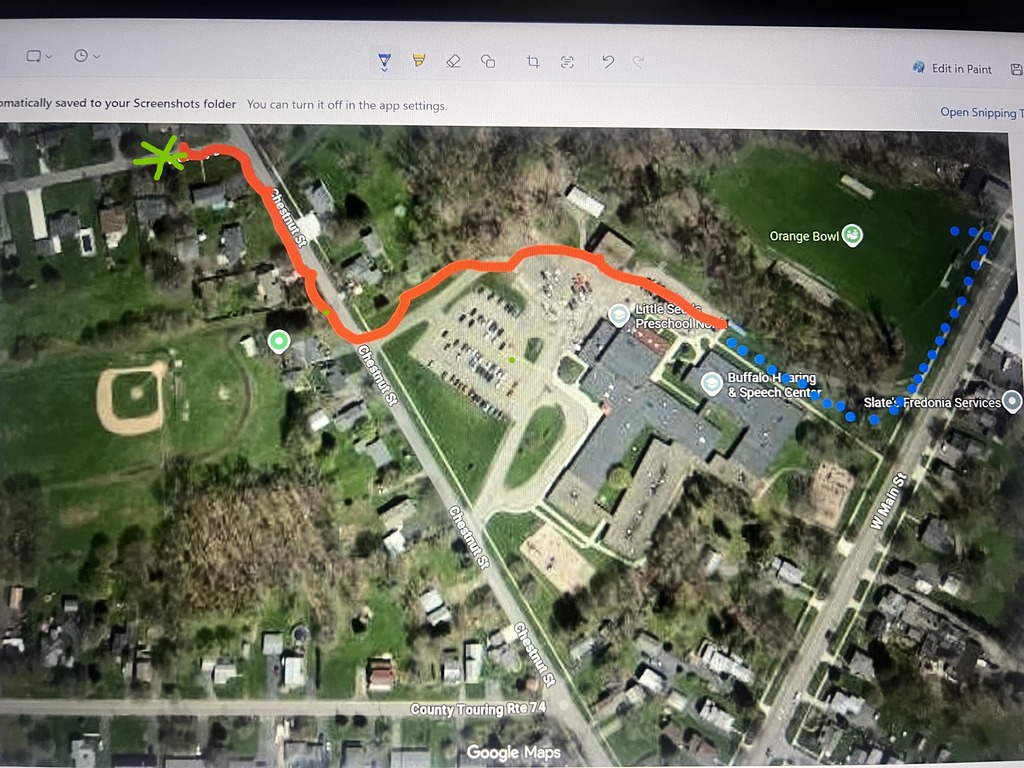Open the snip delay timer dropdown
The width and height of the screenshot is (1024, 768).
[88, 57]
